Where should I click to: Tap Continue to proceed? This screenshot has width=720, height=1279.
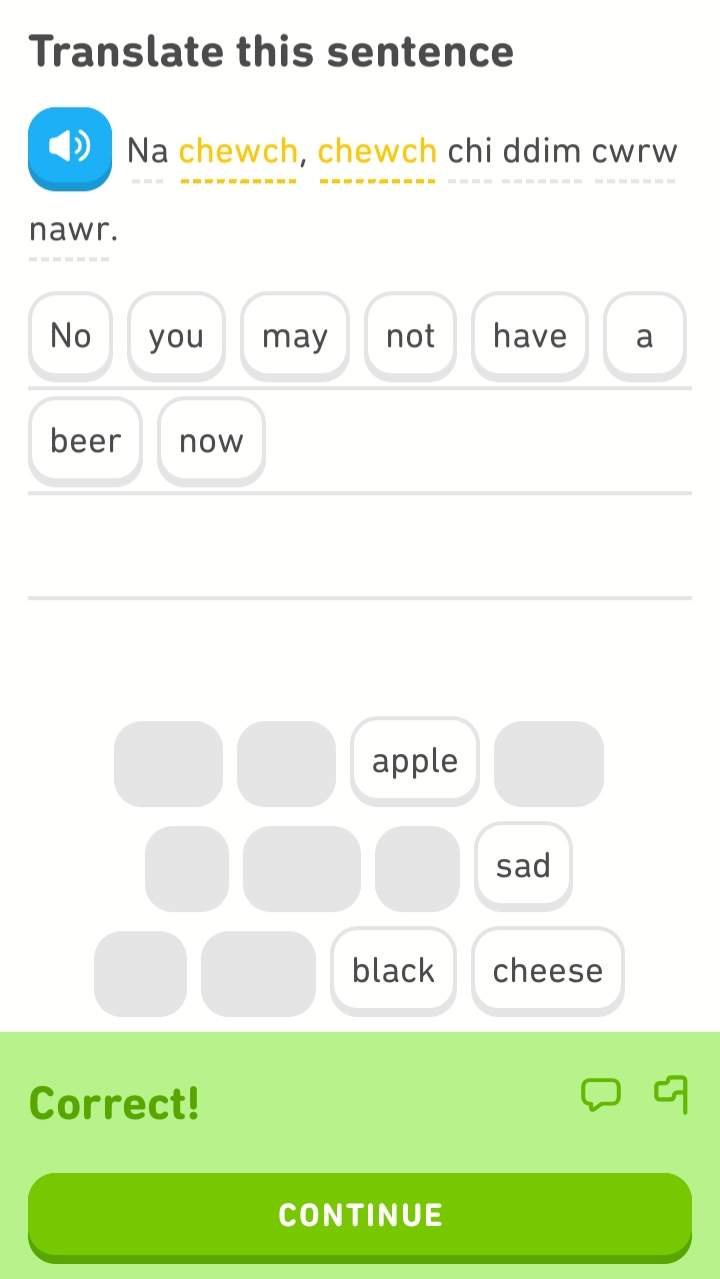(360, 1215)
